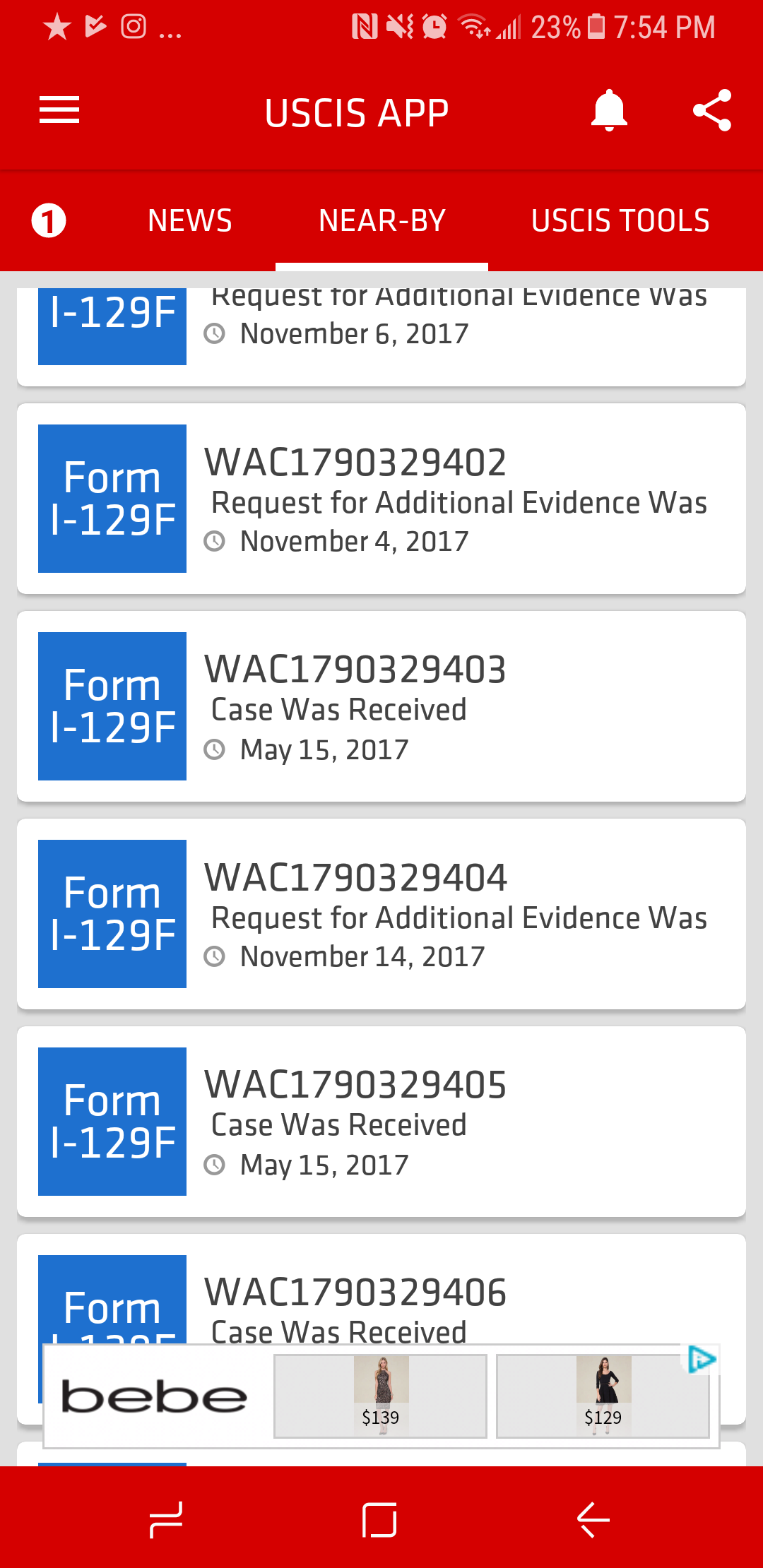Open the hamburger drawer menu
The width and height of the screenshot is (763, 1568).
tap(59, 111)
